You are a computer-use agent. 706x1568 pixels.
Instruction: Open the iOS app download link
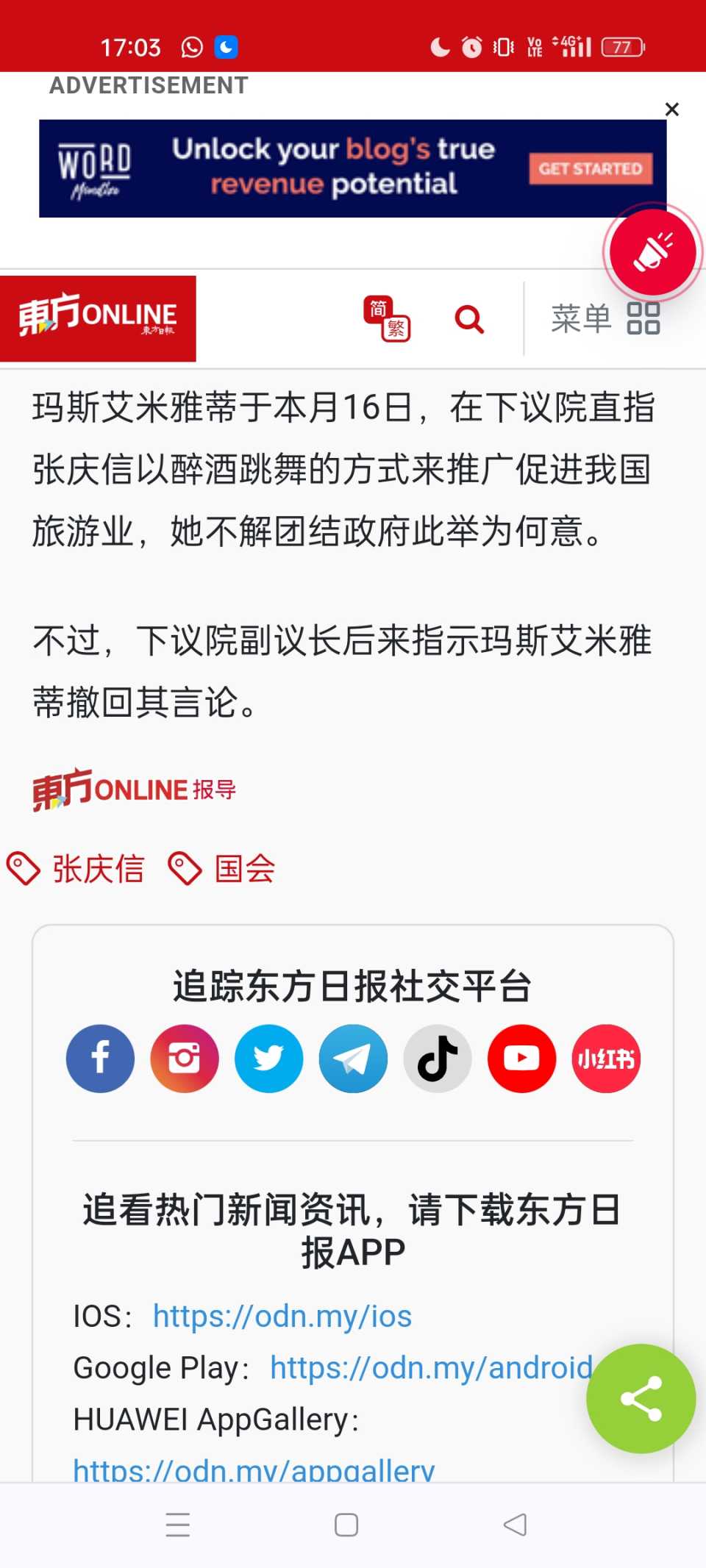tap(282, 1316)
